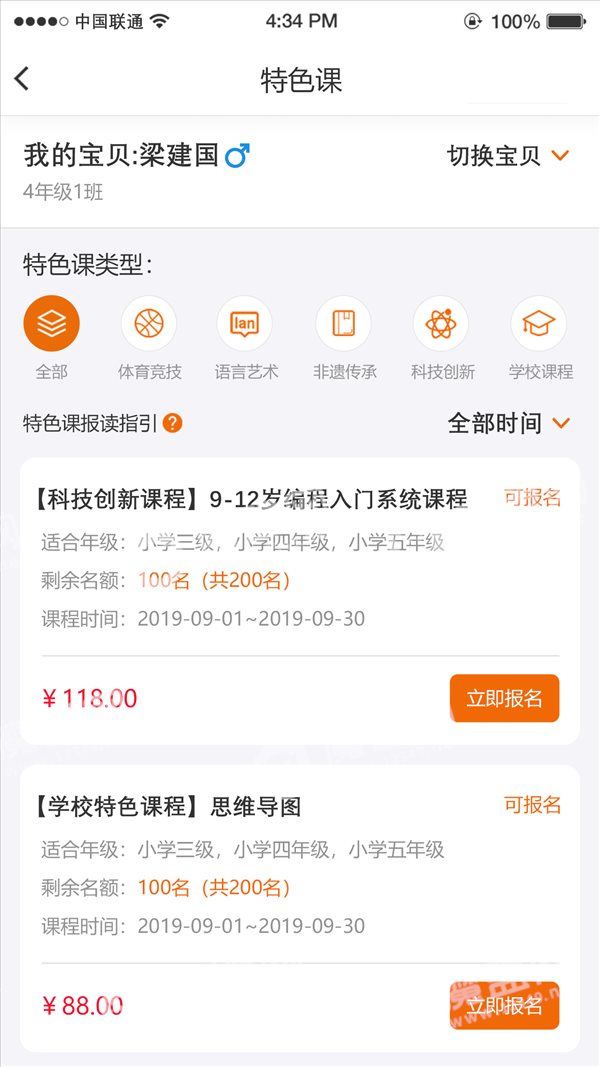Tap 立即报名 for the ¥118.00 course
This screenshot has width=600, height=1067.
[504, 698]
